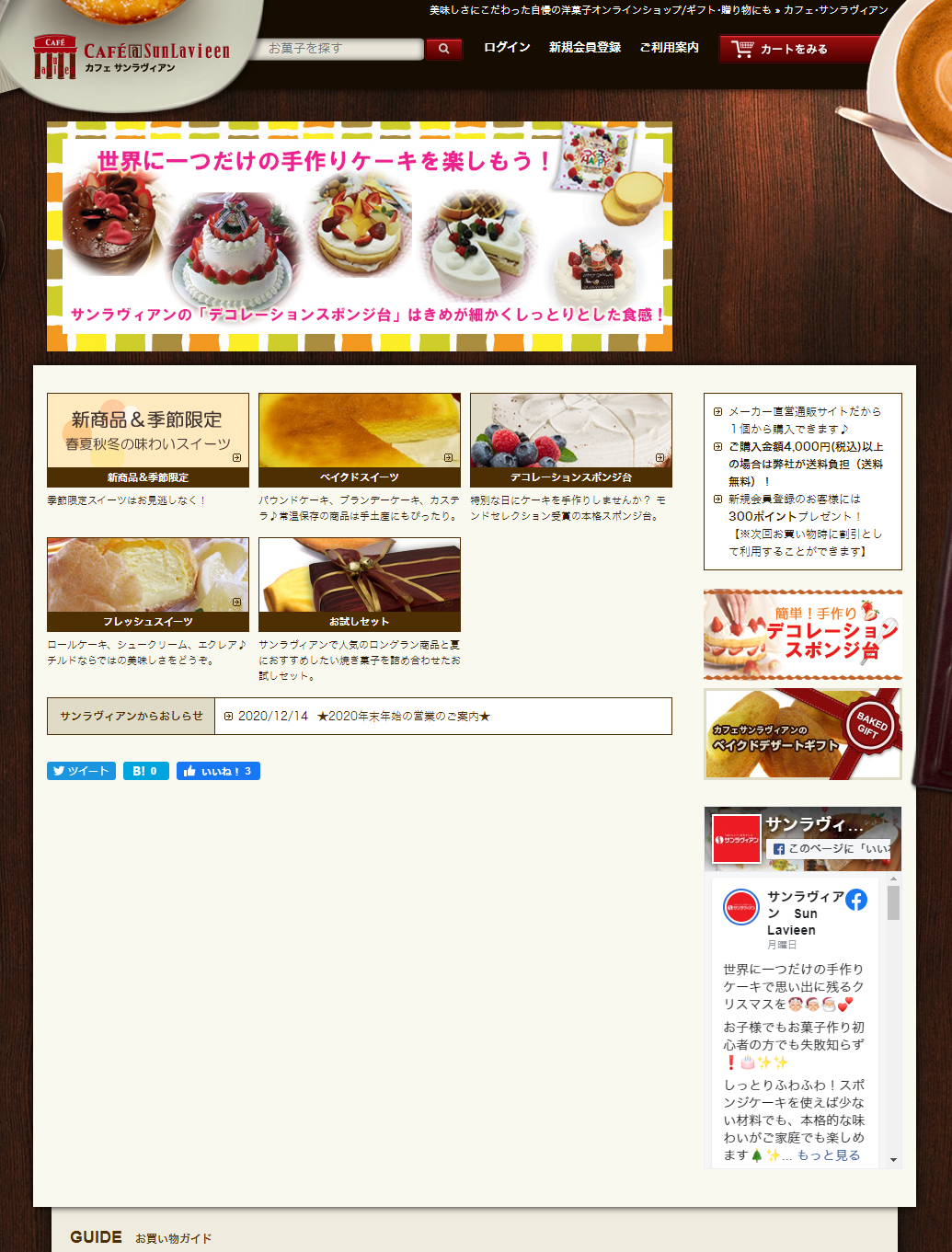Open ベイクドデザートギフト side banner

coord(802,734)
